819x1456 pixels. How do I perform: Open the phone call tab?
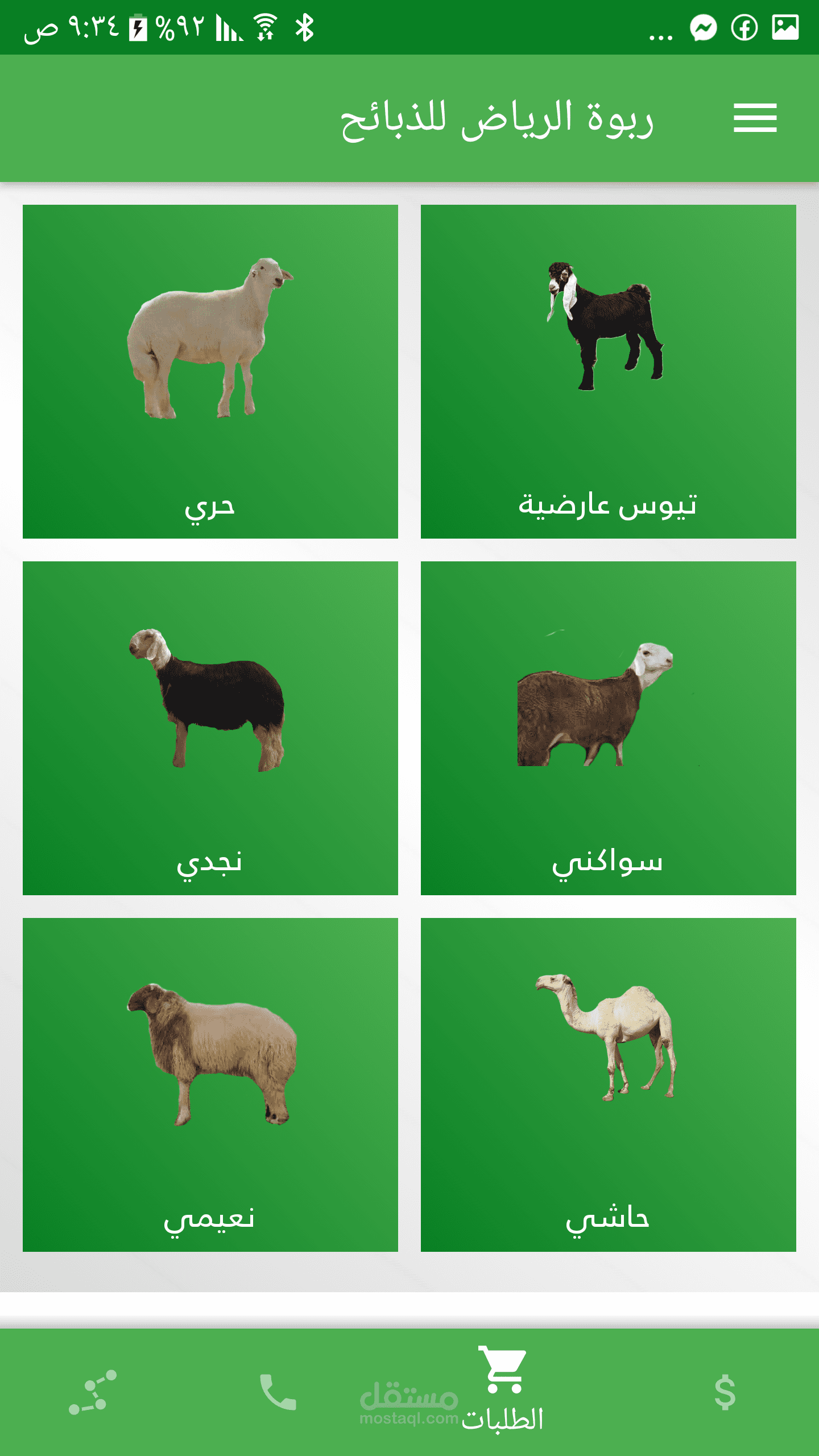click(x=278, y=1392)
